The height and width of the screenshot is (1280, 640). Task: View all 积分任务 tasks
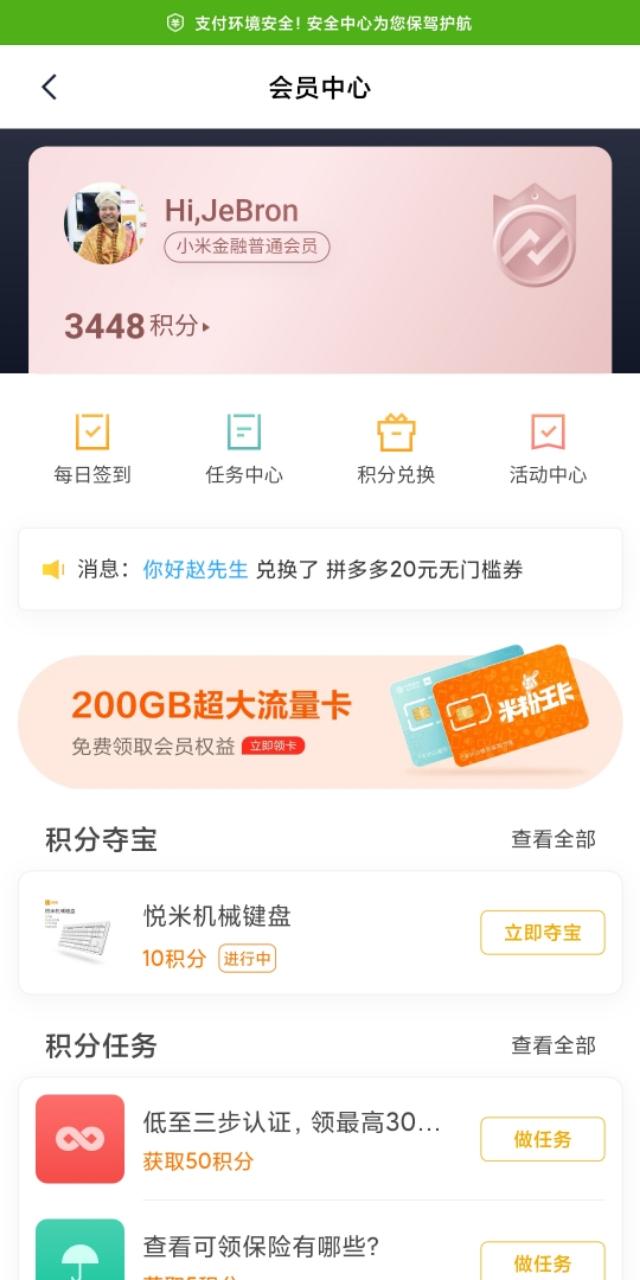[553, 1046]
